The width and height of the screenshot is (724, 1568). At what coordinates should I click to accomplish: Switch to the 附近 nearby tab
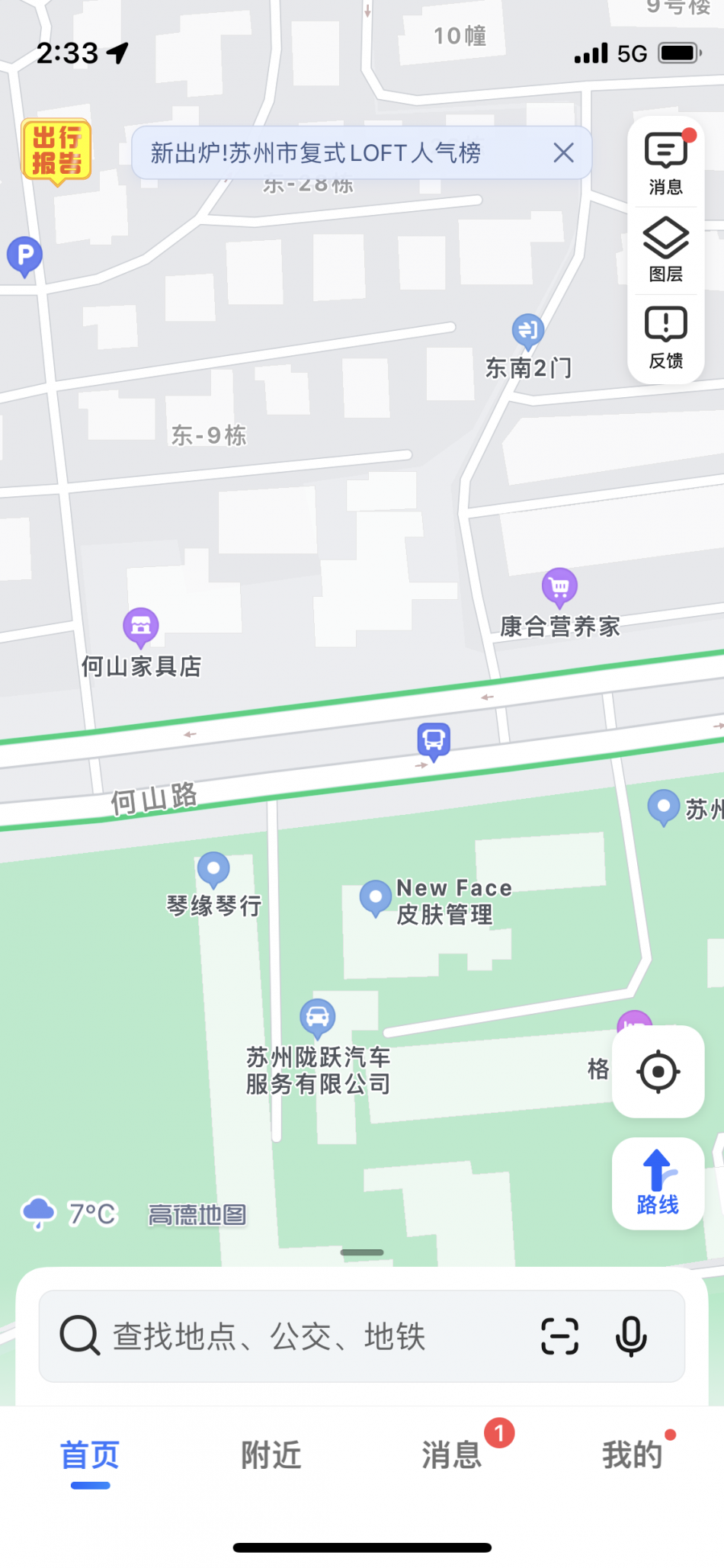[x=271, y=1455]
